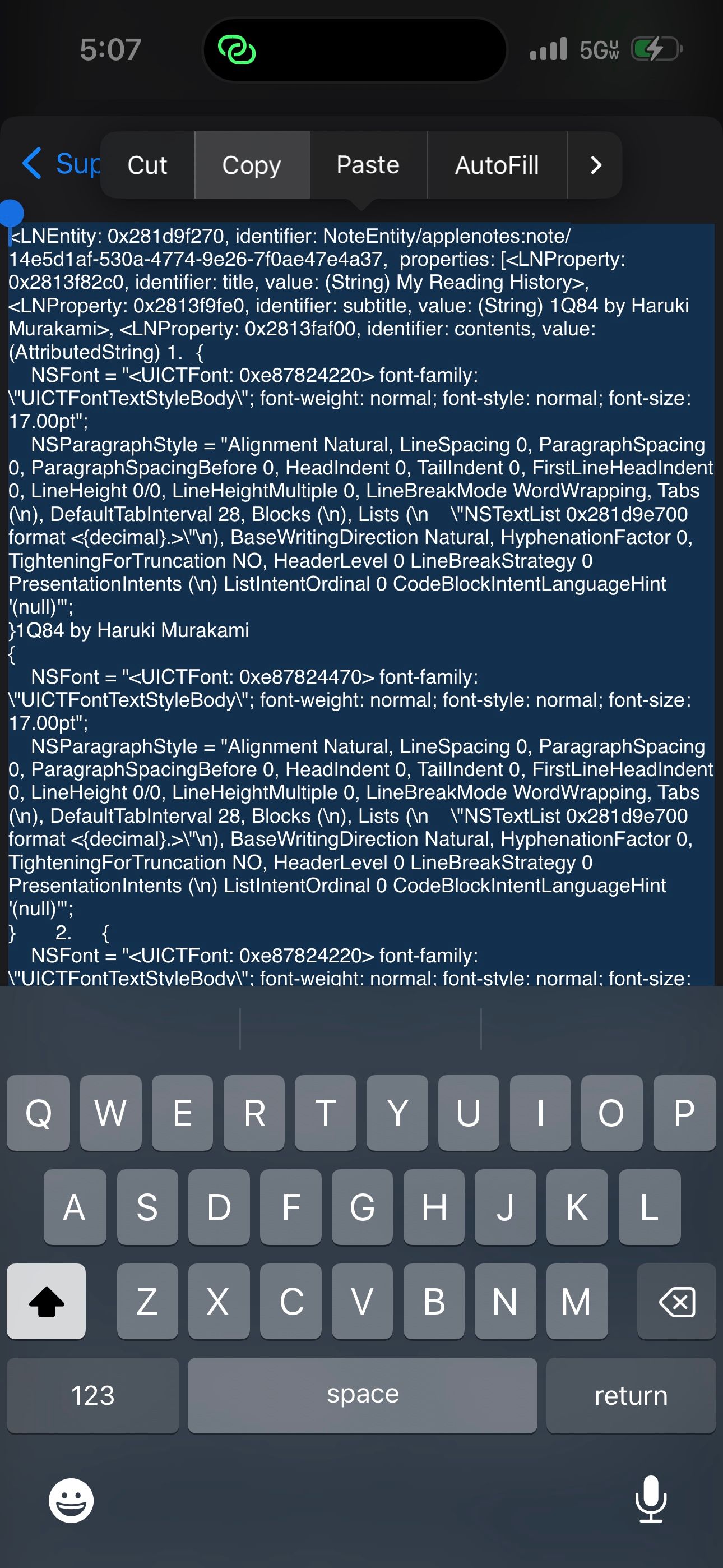The image size is (723, 1568).
Task: Tap the space bar
Action: click(x=362, y=1395)
